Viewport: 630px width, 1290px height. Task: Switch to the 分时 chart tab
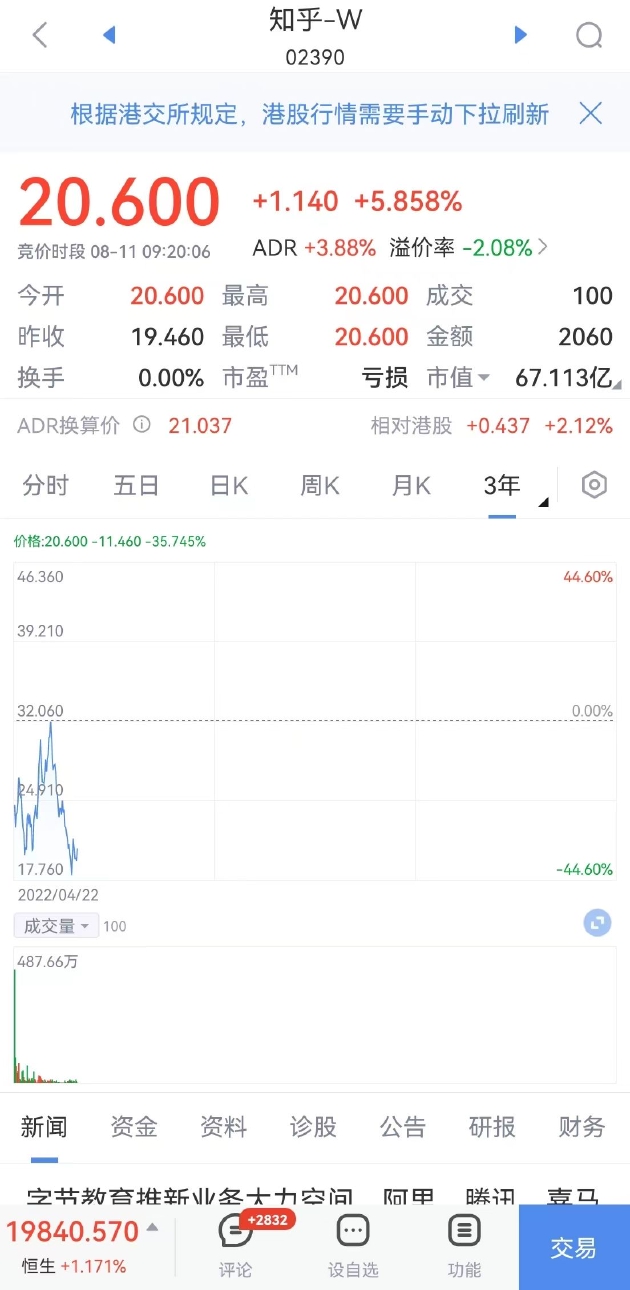pyautogui.click(x=46, y=486)
